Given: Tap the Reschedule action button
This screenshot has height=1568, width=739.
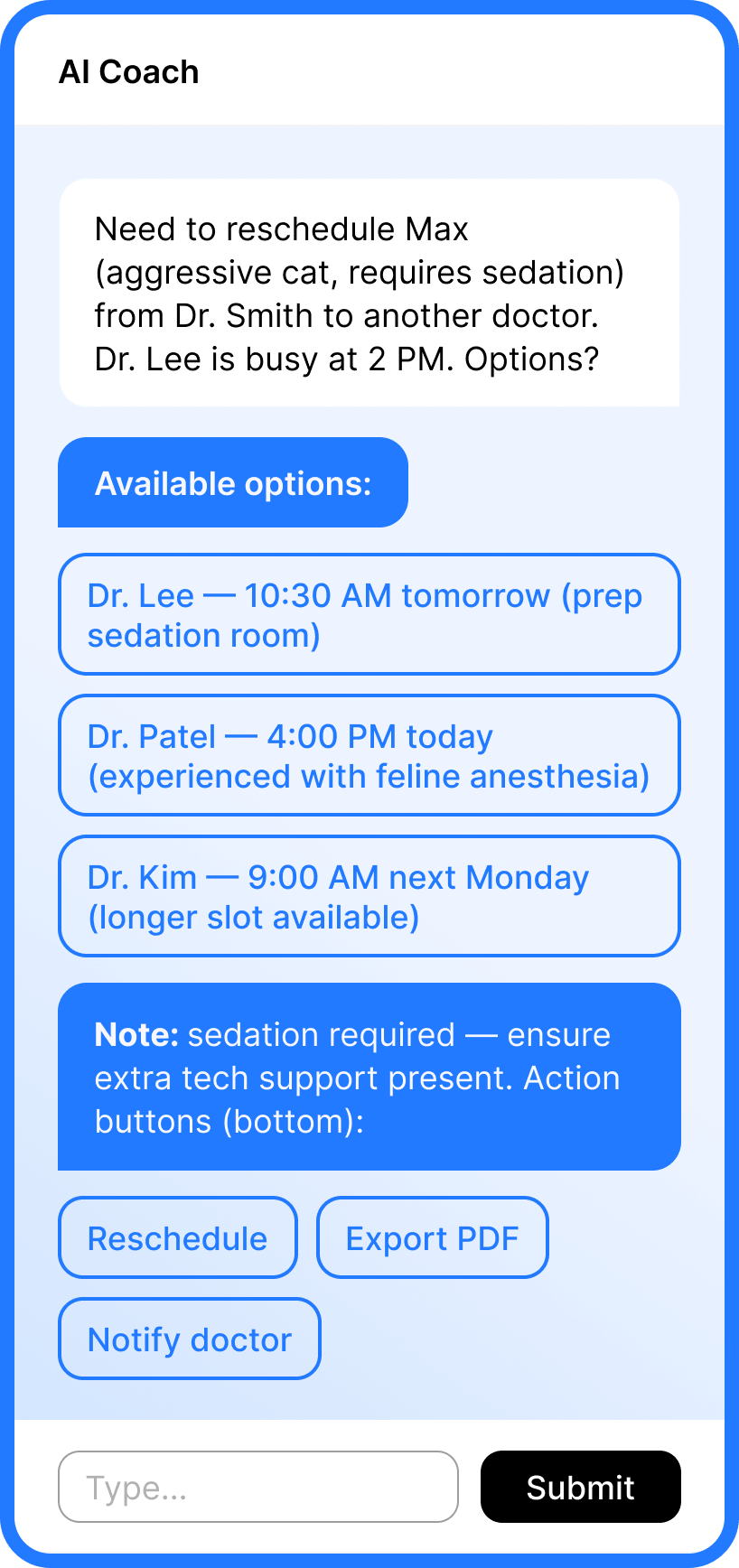Looking at the screenshot, I should coord(178,1237).
